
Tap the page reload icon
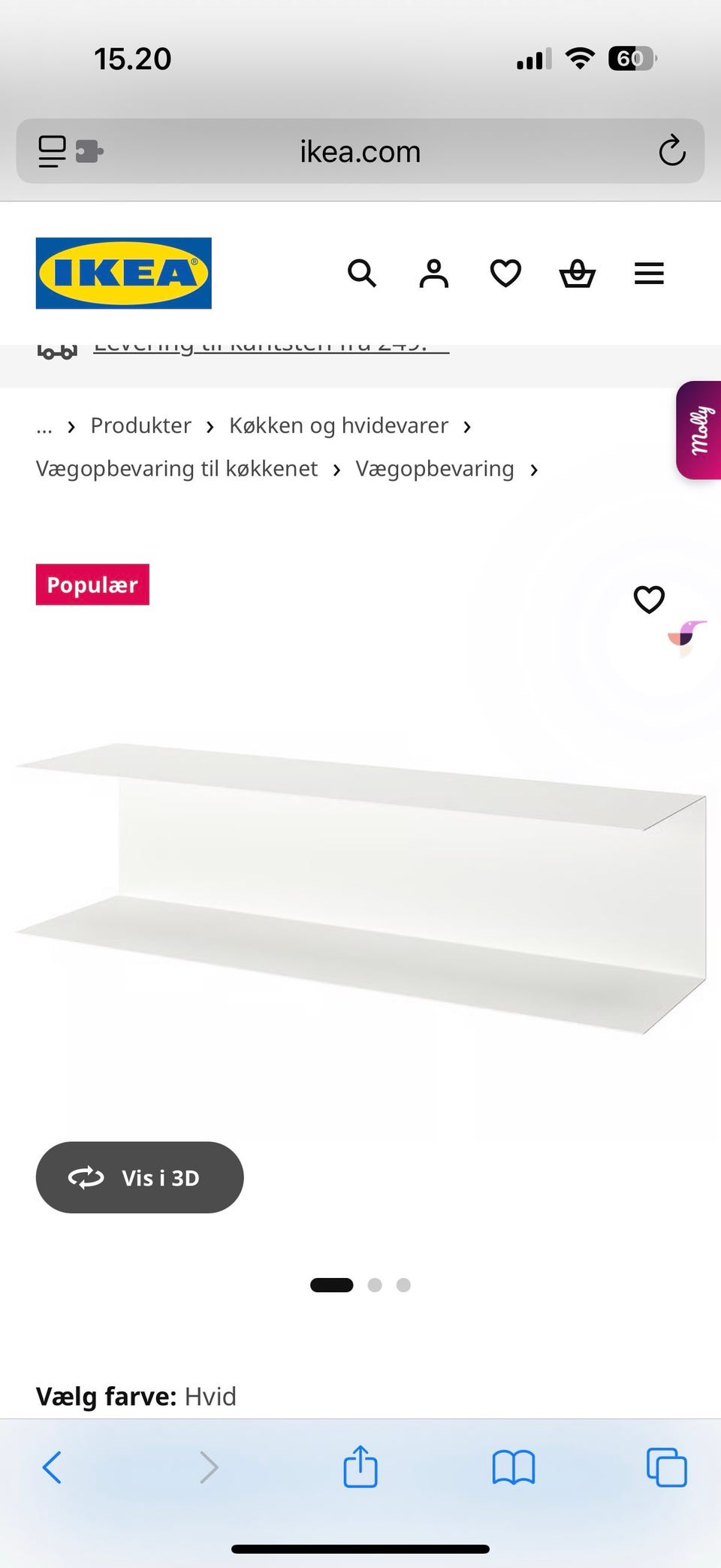672,151
